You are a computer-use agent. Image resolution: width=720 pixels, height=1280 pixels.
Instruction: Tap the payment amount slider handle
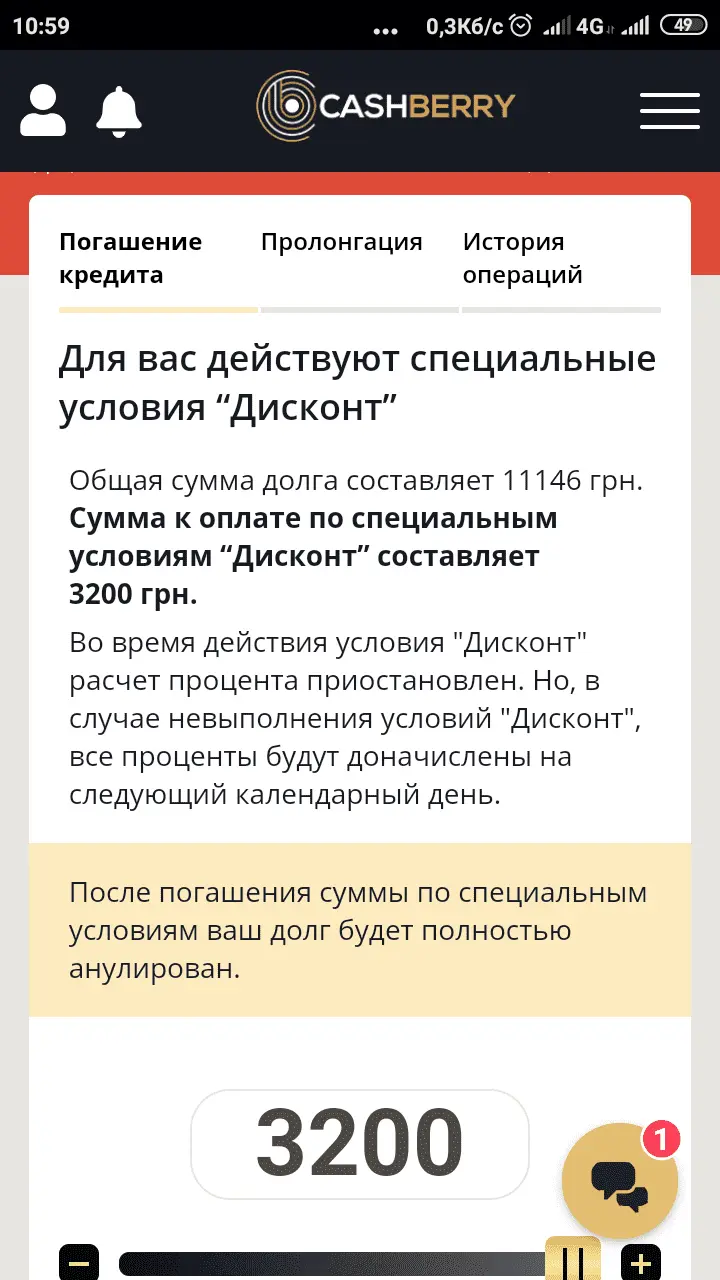[x=573, y=1261]
